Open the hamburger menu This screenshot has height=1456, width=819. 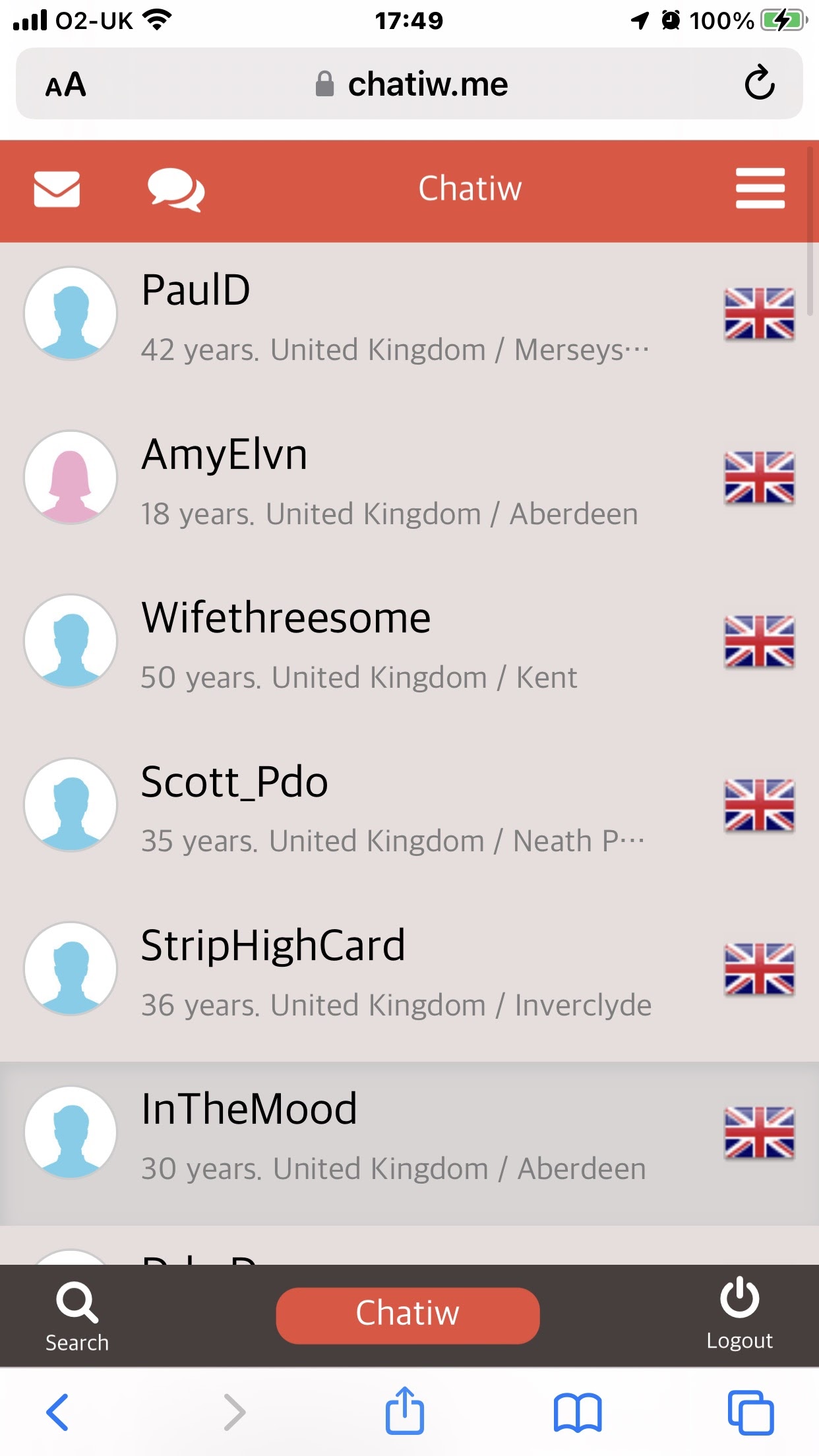(760, 189)
